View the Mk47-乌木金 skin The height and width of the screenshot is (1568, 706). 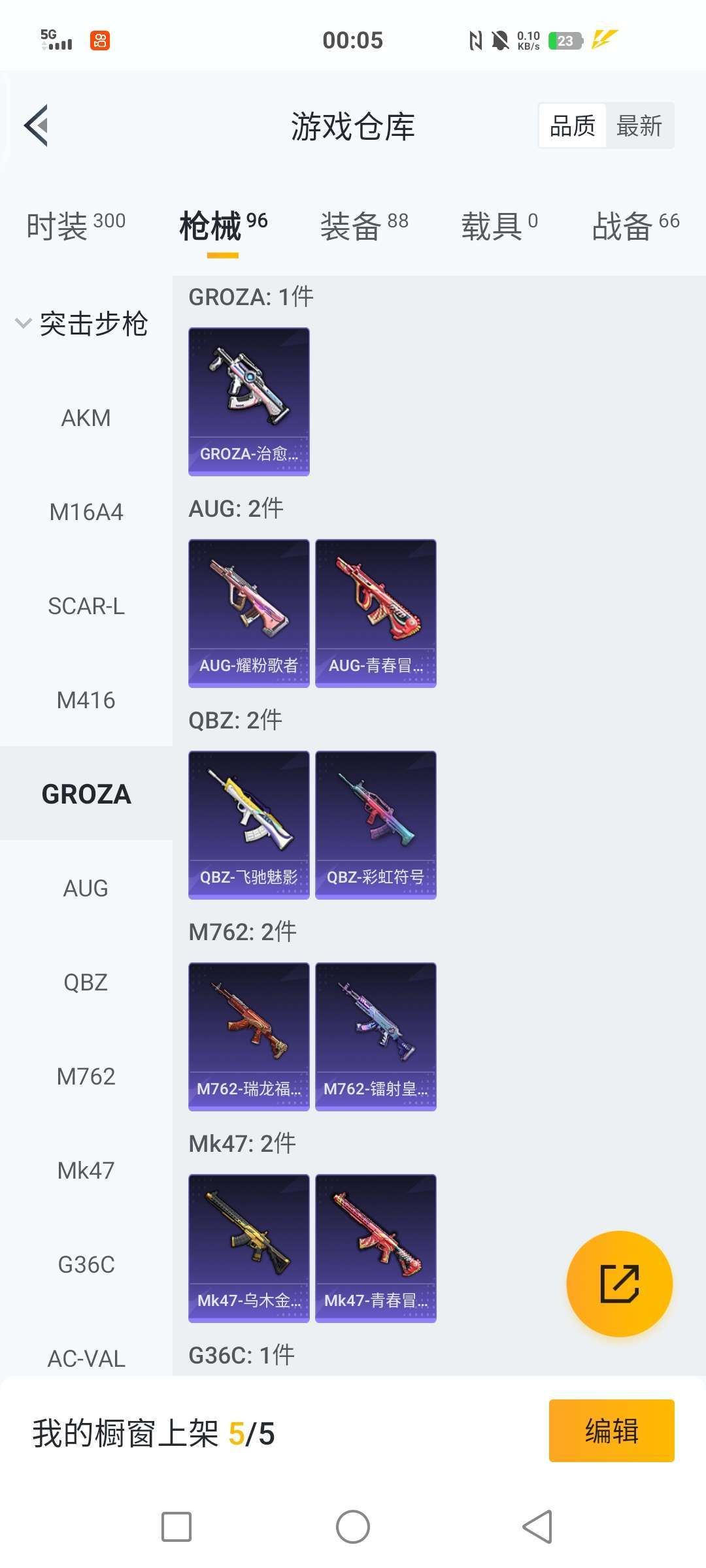coord(249,1248)
